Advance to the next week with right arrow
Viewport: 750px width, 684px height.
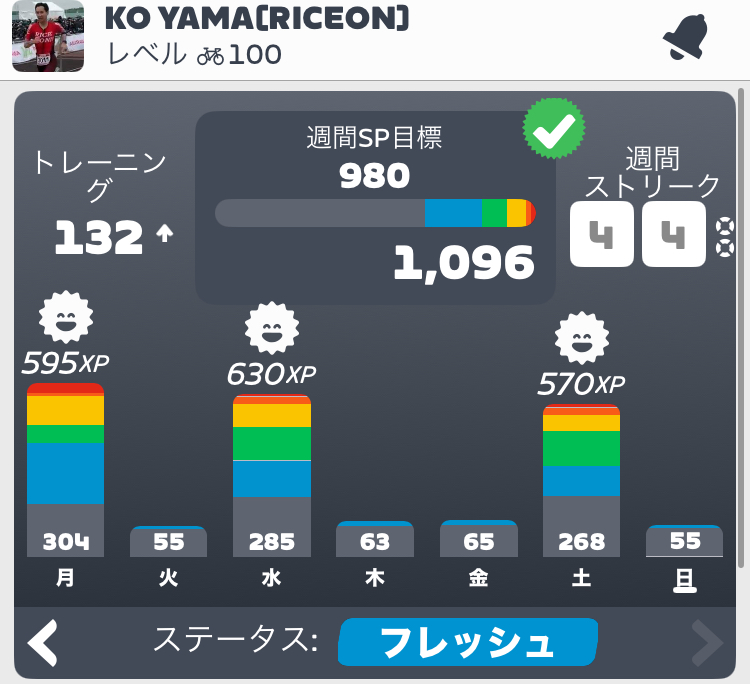point(707,643)
